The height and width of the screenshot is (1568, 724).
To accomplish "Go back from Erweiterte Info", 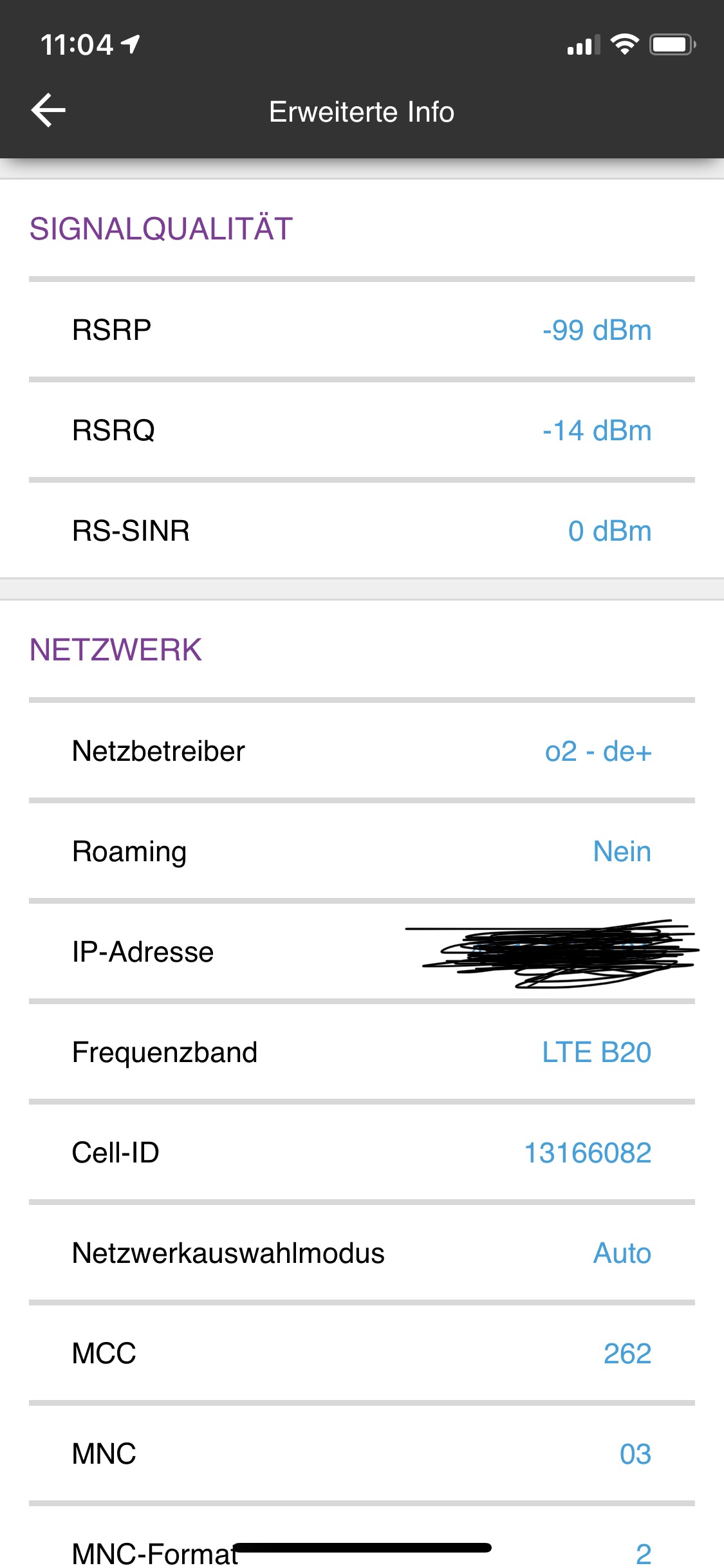I will click(x=48, y=110).
